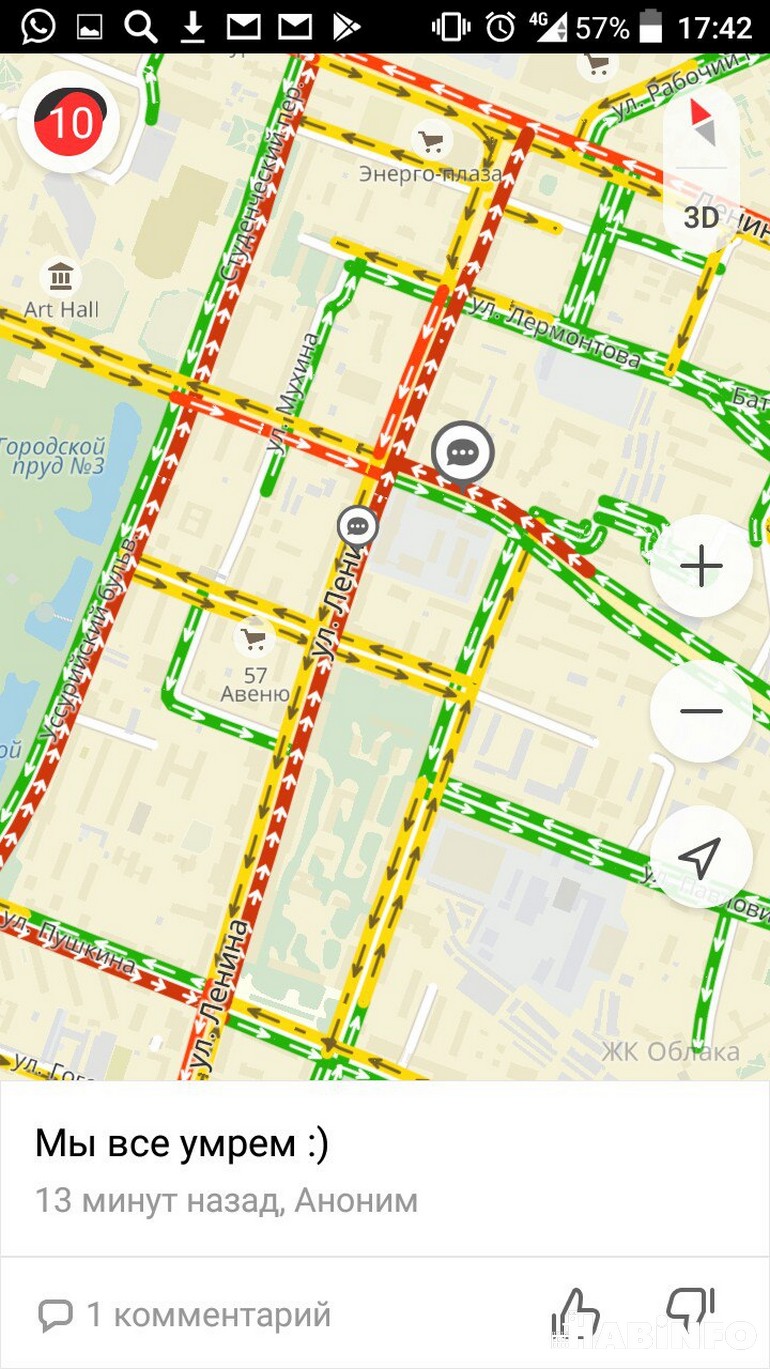Select the Art Hall museum marker
This screenshot has width=770, height=1369.
click(x=61, y=275)
